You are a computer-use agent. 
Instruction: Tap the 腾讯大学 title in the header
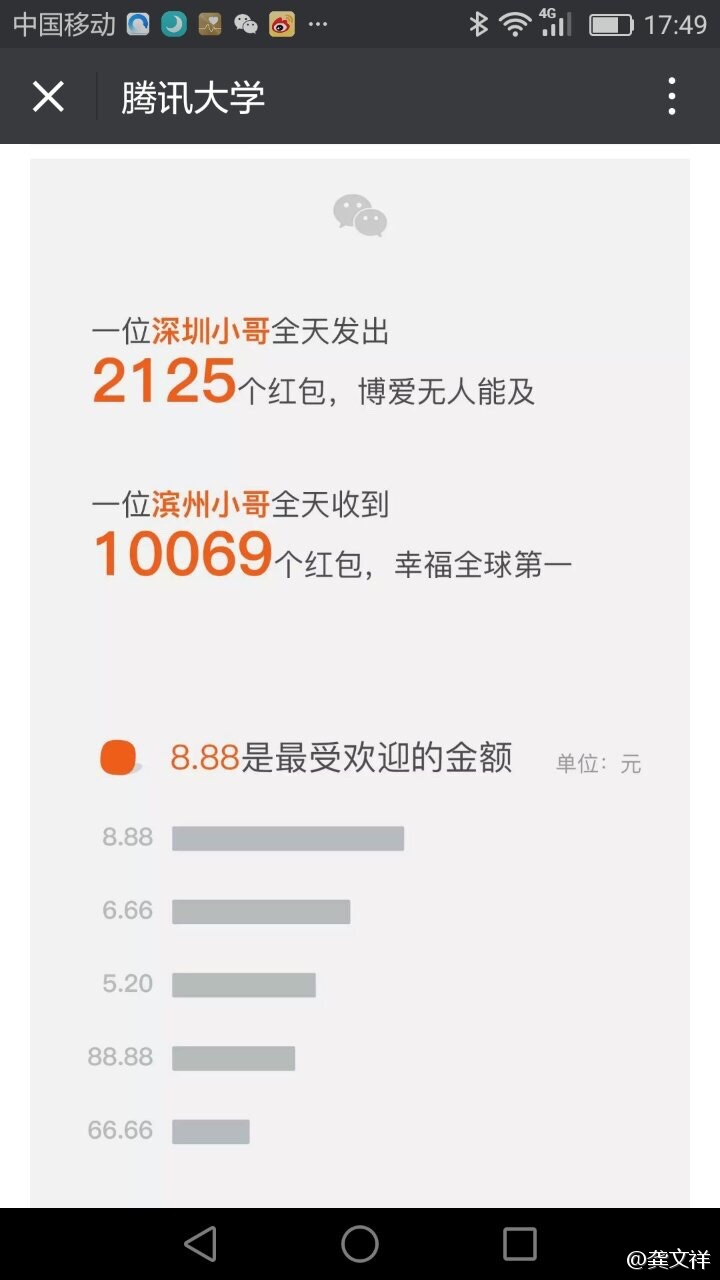[x=193, y=96]
